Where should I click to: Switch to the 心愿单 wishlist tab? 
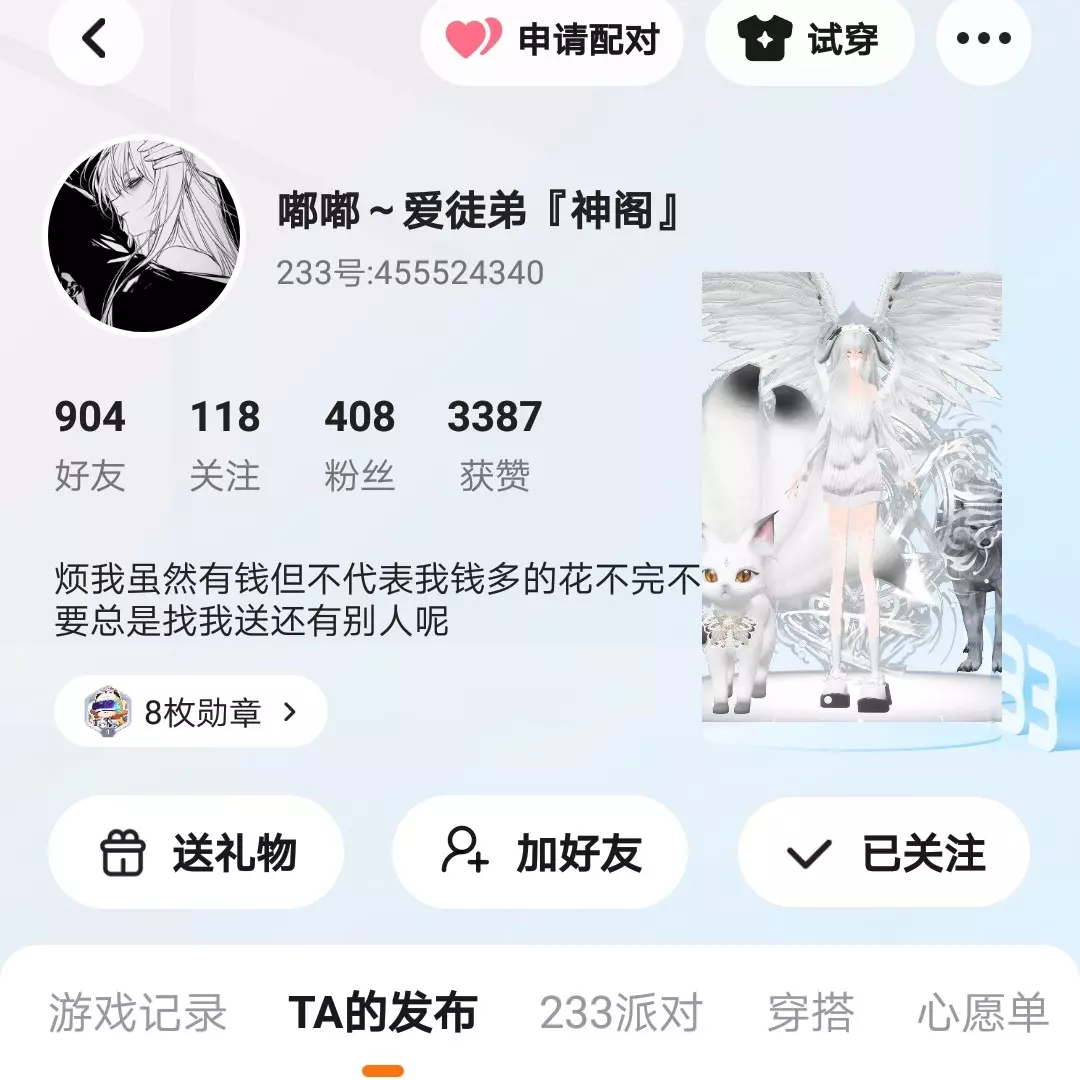coord(983,1013)
